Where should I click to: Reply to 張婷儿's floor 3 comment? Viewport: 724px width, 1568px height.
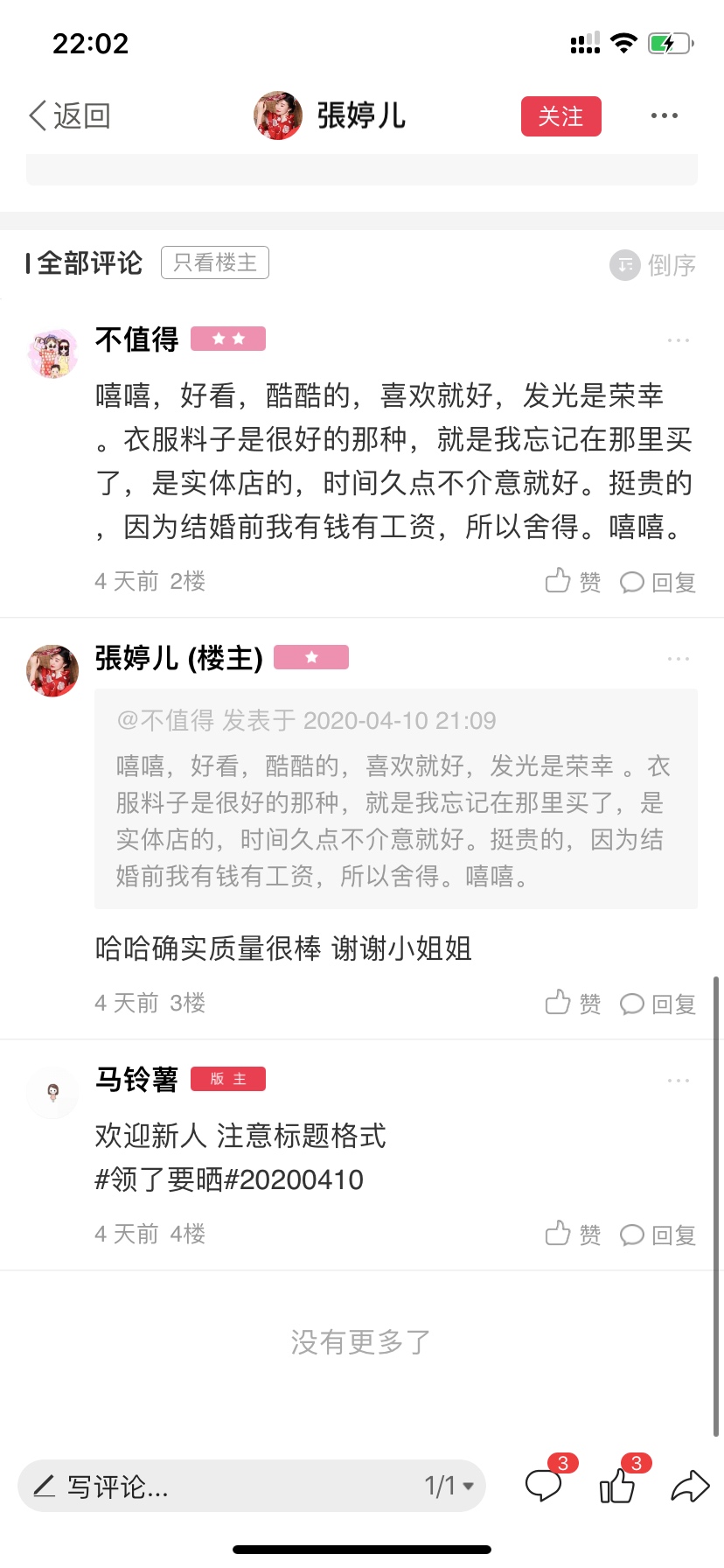tap(658, 1004)
